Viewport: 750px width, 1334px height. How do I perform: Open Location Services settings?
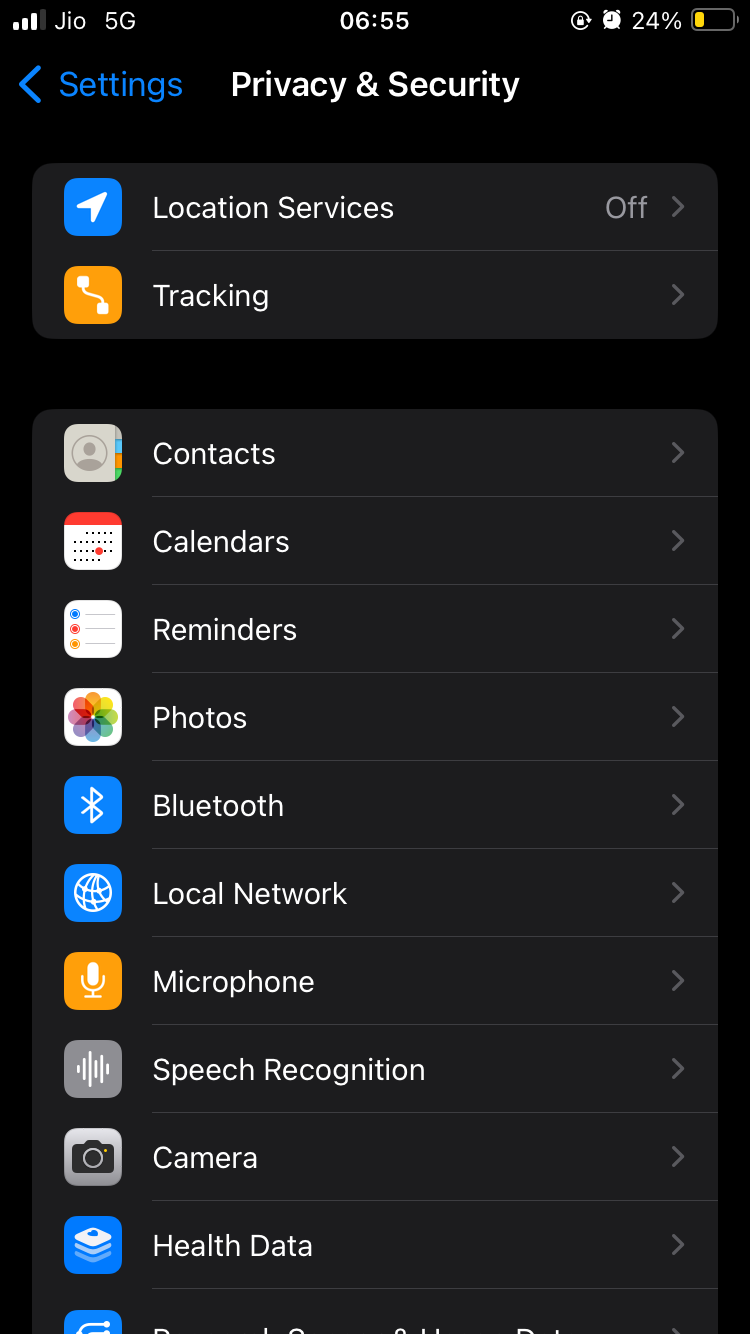[375, 207]
